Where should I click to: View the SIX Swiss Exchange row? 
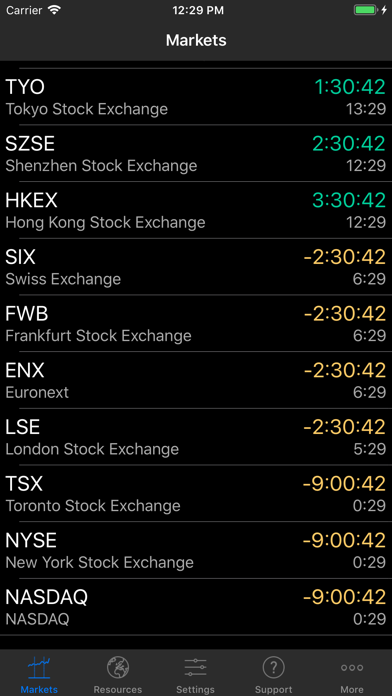point(196,267)
